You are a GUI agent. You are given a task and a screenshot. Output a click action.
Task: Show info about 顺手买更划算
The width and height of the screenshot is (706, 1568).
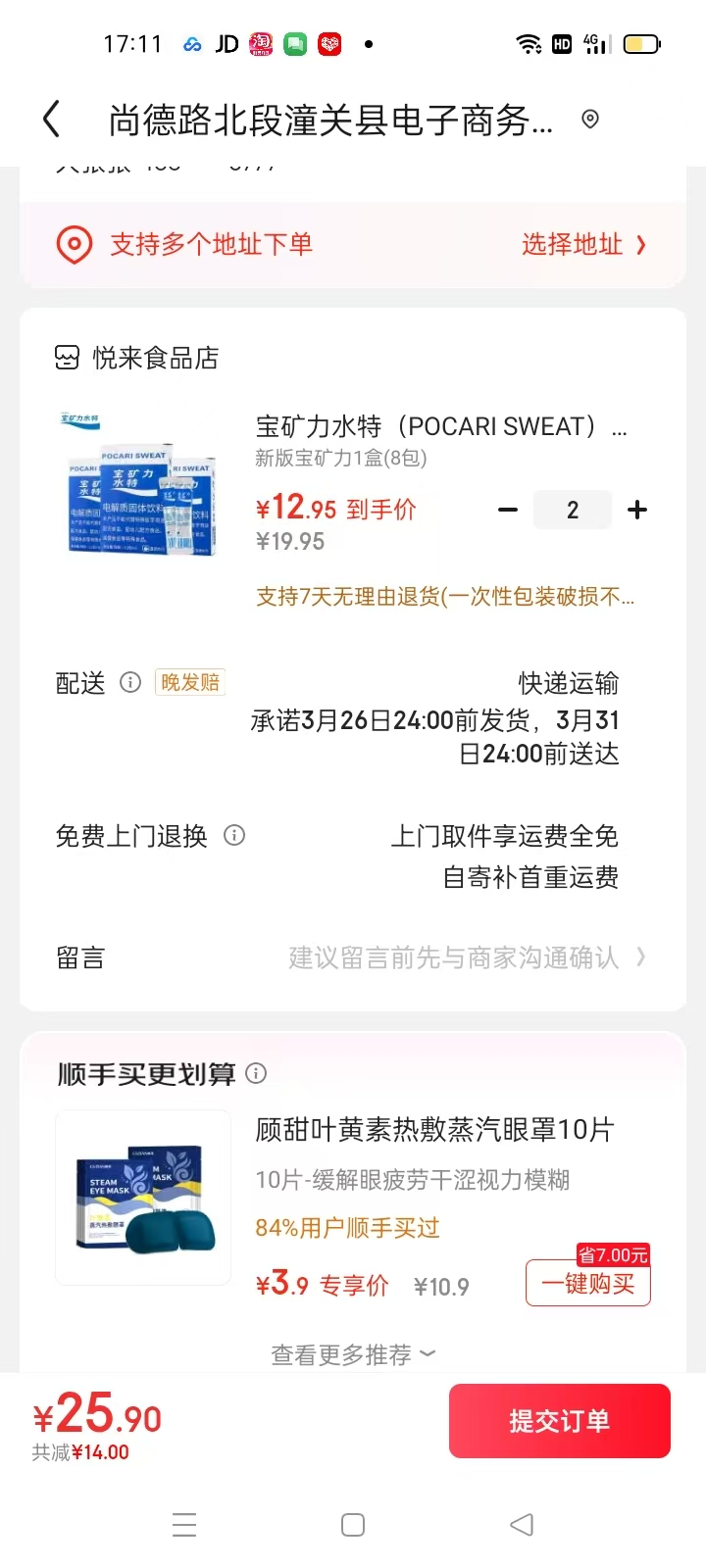[256, 1074]
